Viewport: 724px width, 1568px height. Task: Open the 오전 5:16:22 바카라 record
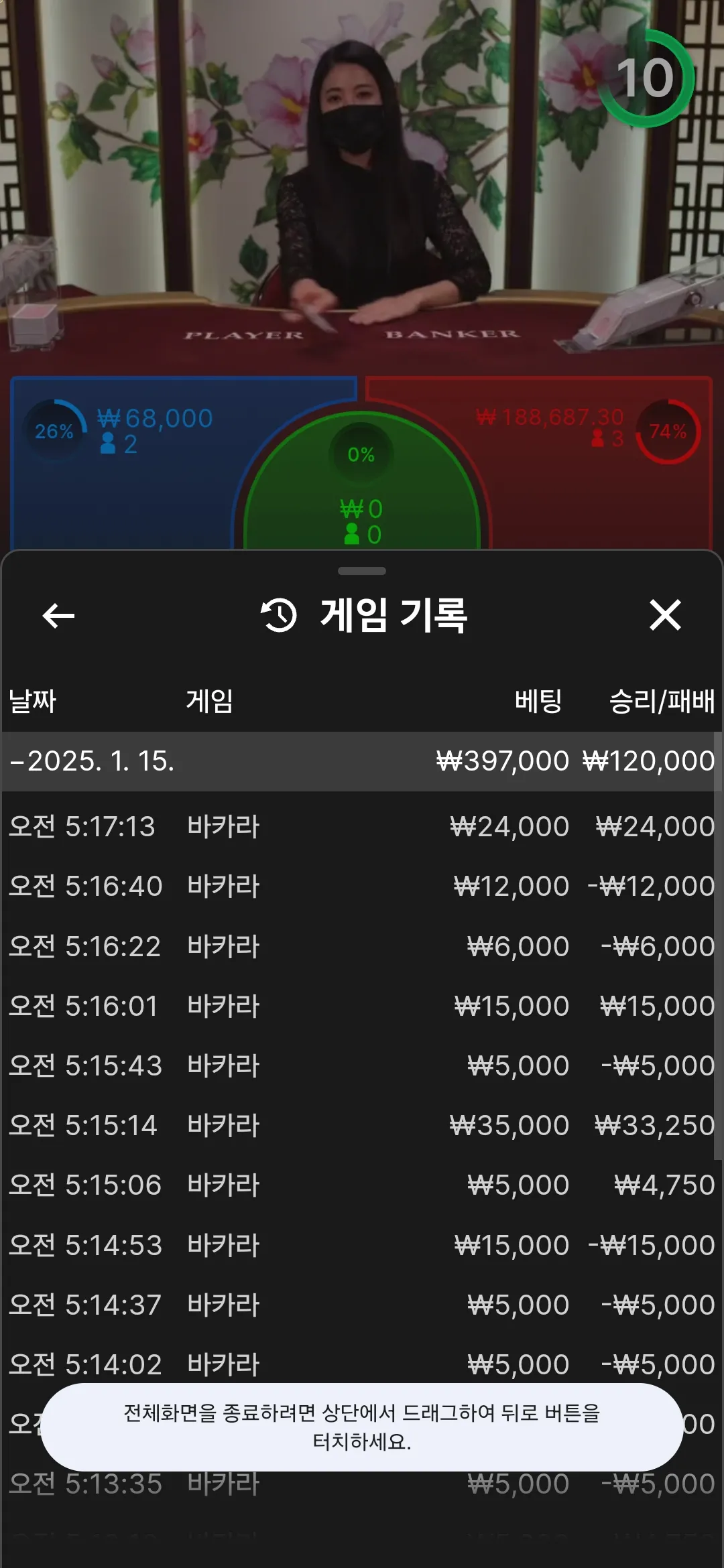click(362, 946)
